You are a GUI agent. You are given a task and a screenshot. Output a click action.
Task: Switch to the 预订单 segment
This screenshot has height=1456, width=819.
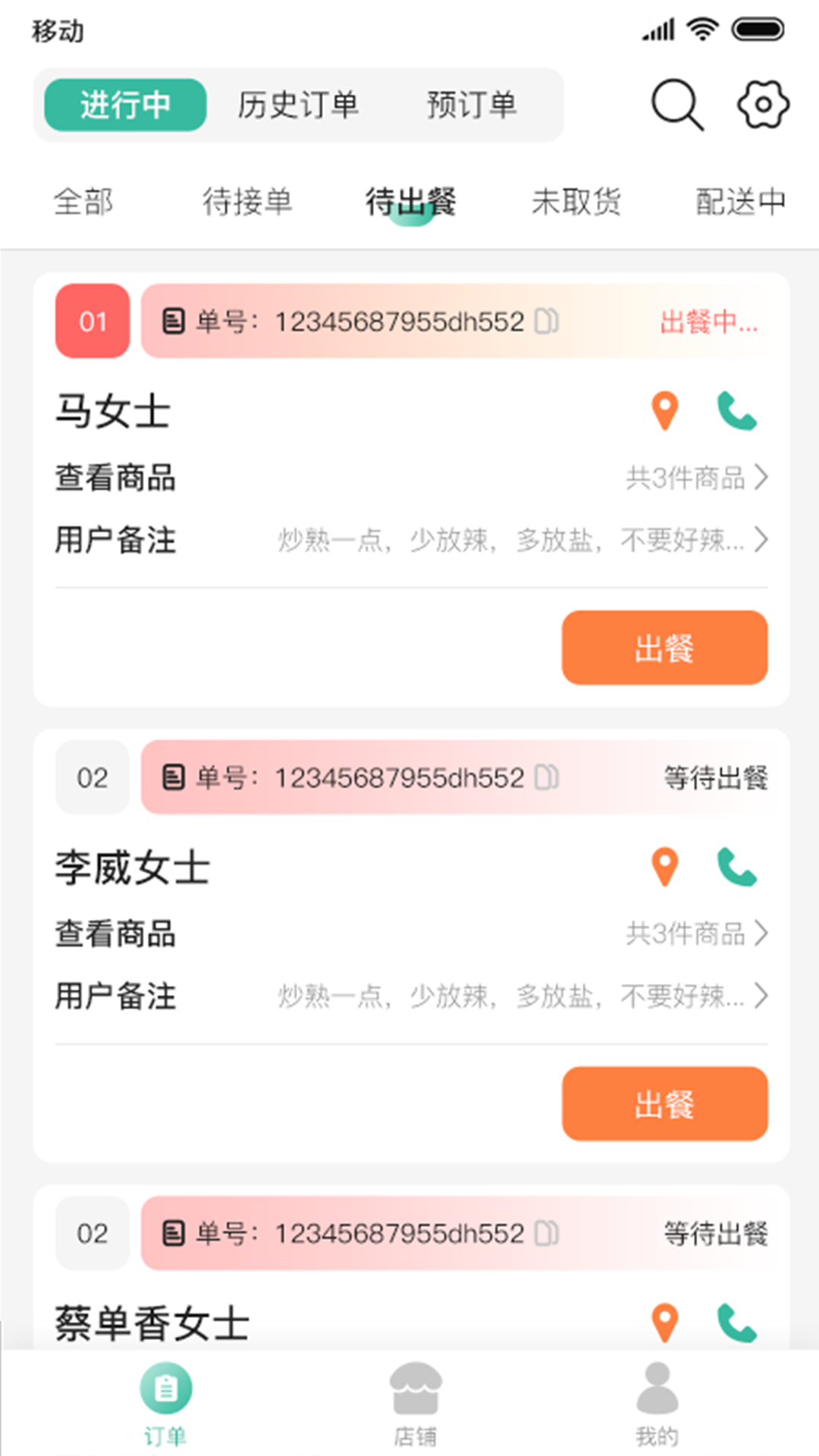pos(472,105)
